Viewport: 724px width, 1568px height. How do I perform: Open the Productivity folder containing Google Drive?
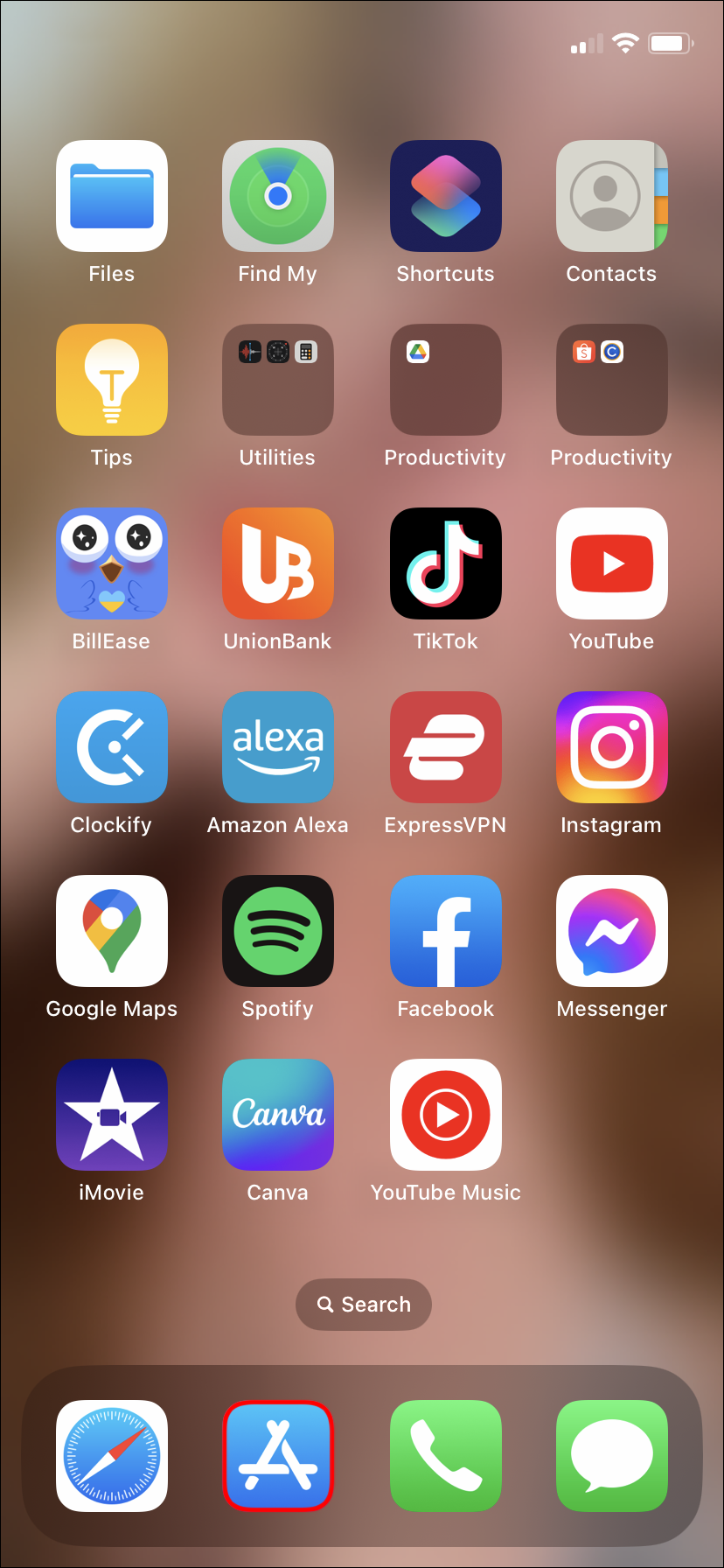446,380
